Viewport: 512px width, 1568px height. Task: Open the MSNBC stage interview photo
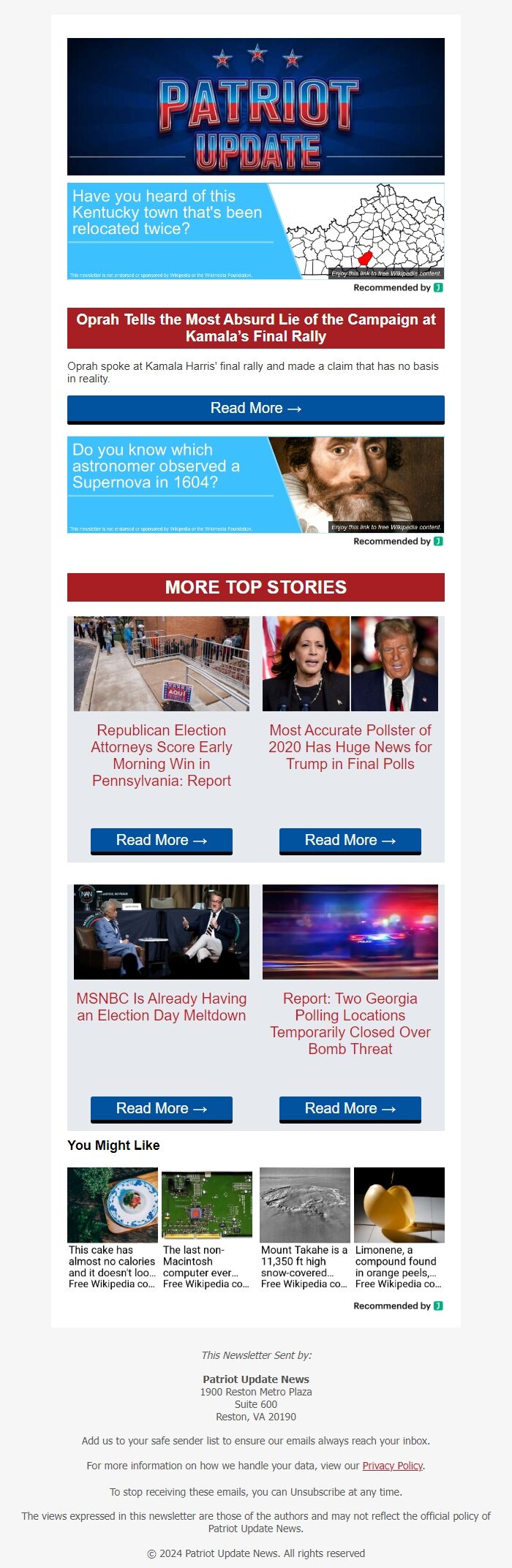pyautogui.click(x=161, y=932)
